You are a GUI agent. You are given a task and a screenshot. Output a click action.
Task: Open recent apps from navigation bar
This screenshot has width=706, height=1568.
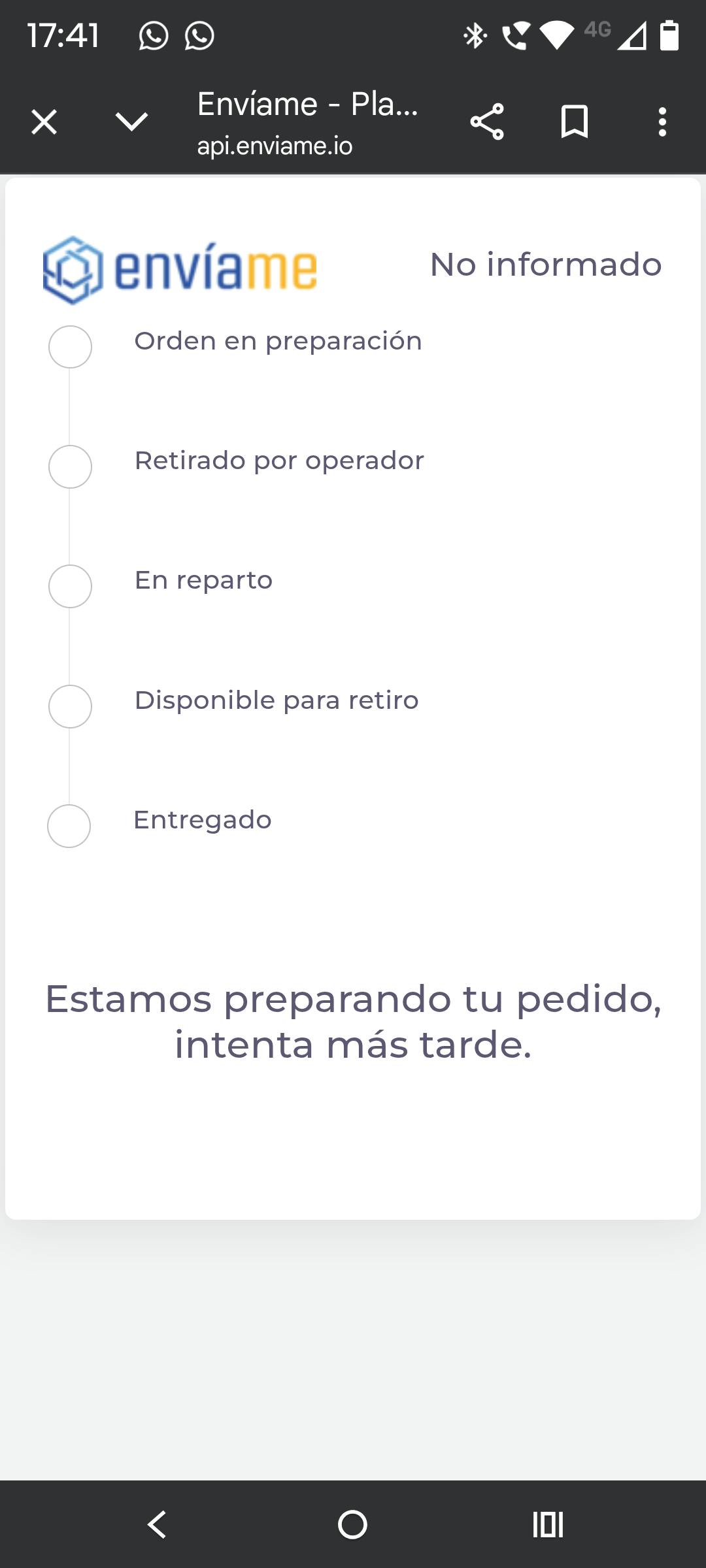(x=548, y=1525)
